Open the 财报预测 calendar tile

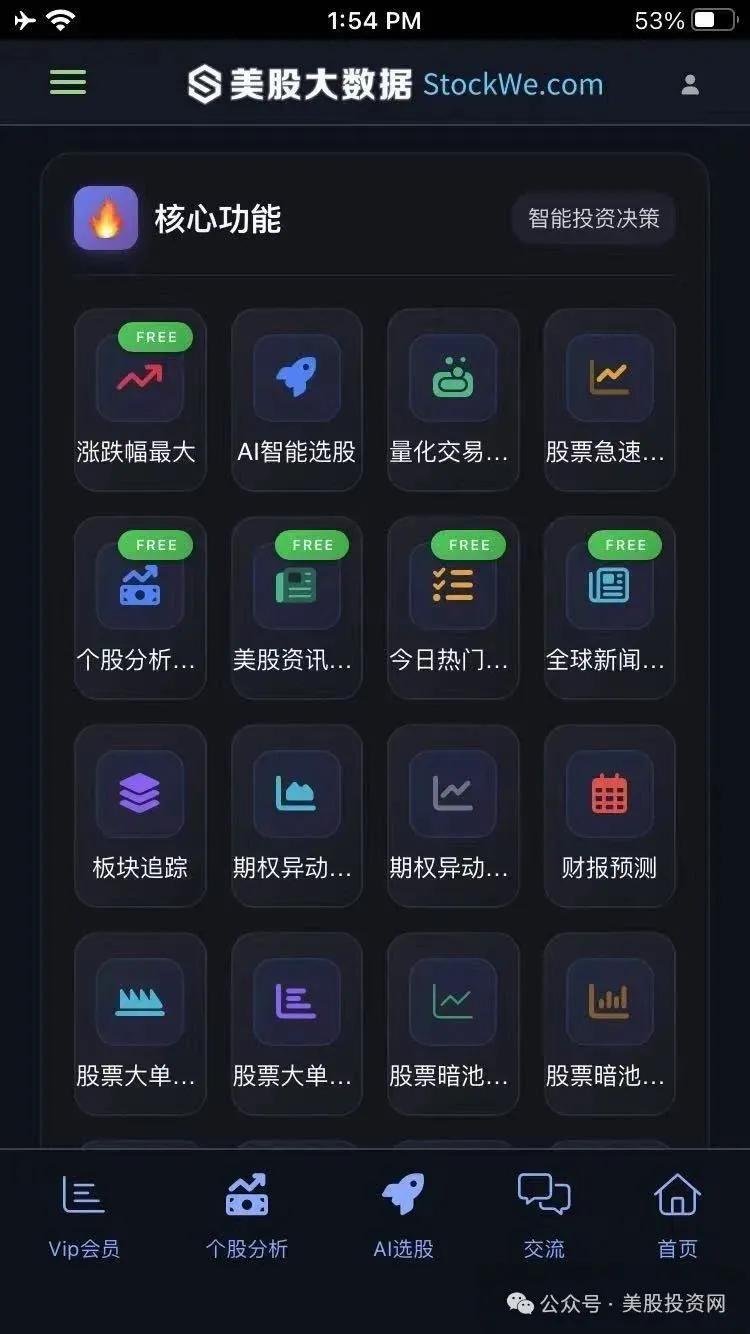(x=610, y=815)
